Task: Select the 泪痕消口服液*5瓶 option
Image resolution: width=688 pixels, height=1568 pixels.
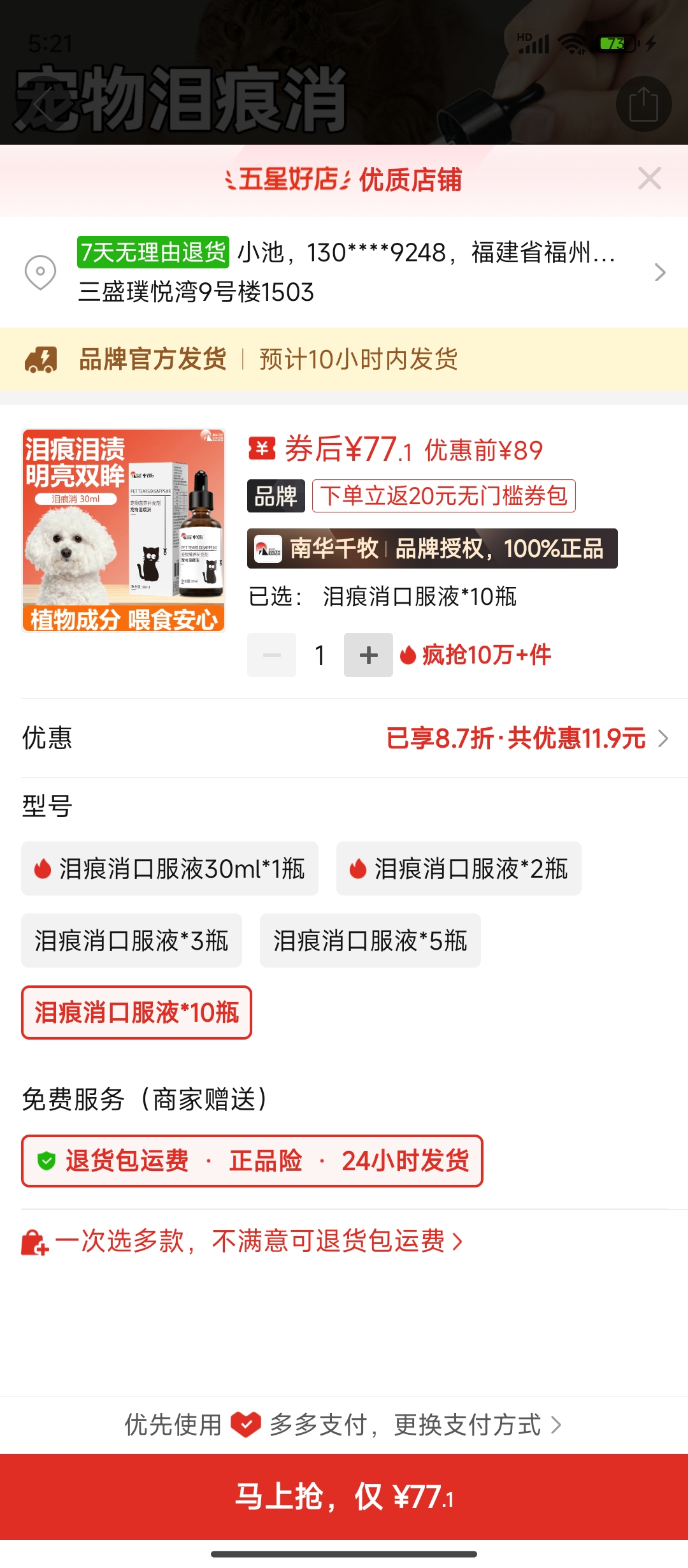Action: coord(370,941)
